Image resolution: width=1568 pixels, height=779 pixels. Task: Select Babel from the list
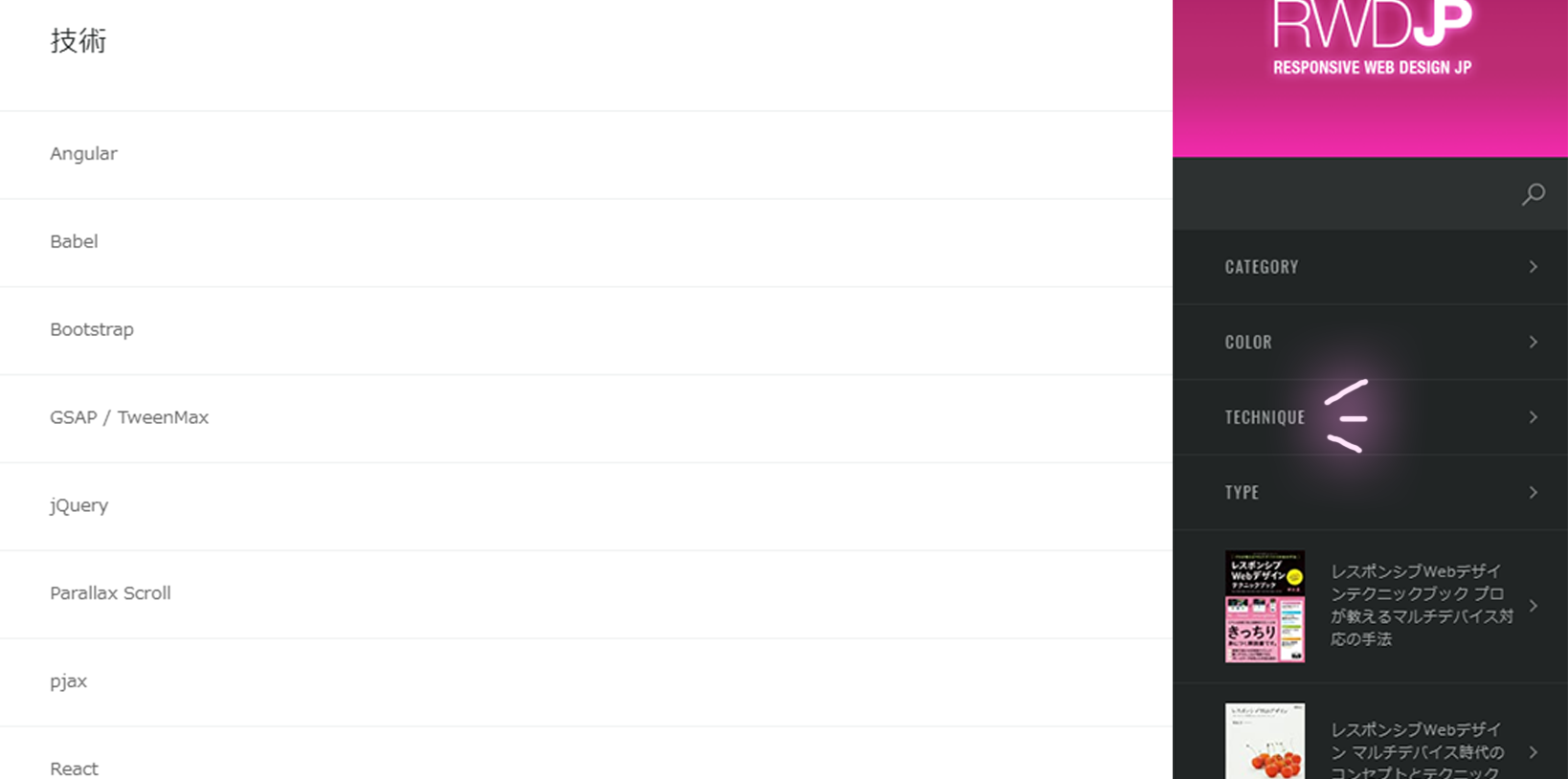pos(74,242)
